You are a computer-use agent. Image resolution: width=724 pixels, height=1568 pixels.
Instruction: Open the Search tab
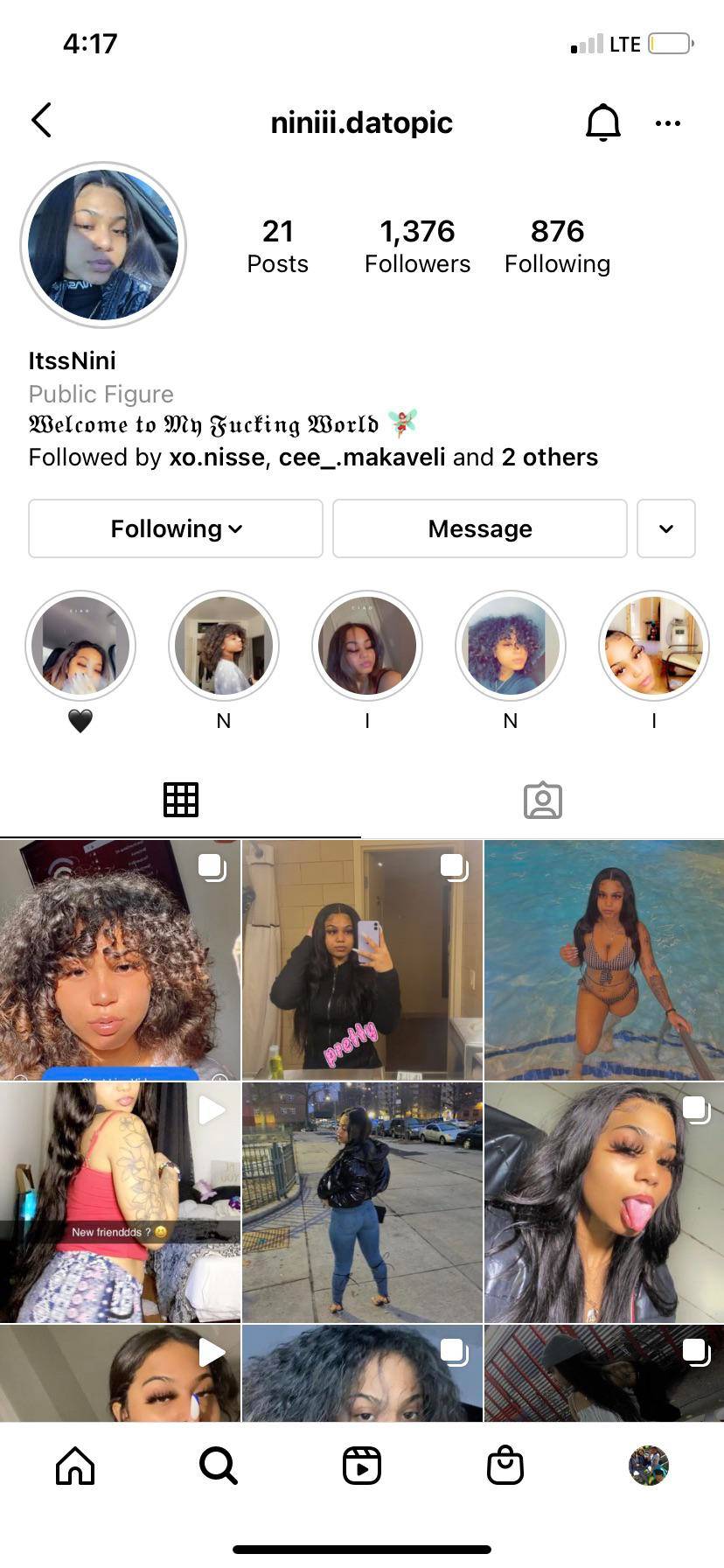218,1466
